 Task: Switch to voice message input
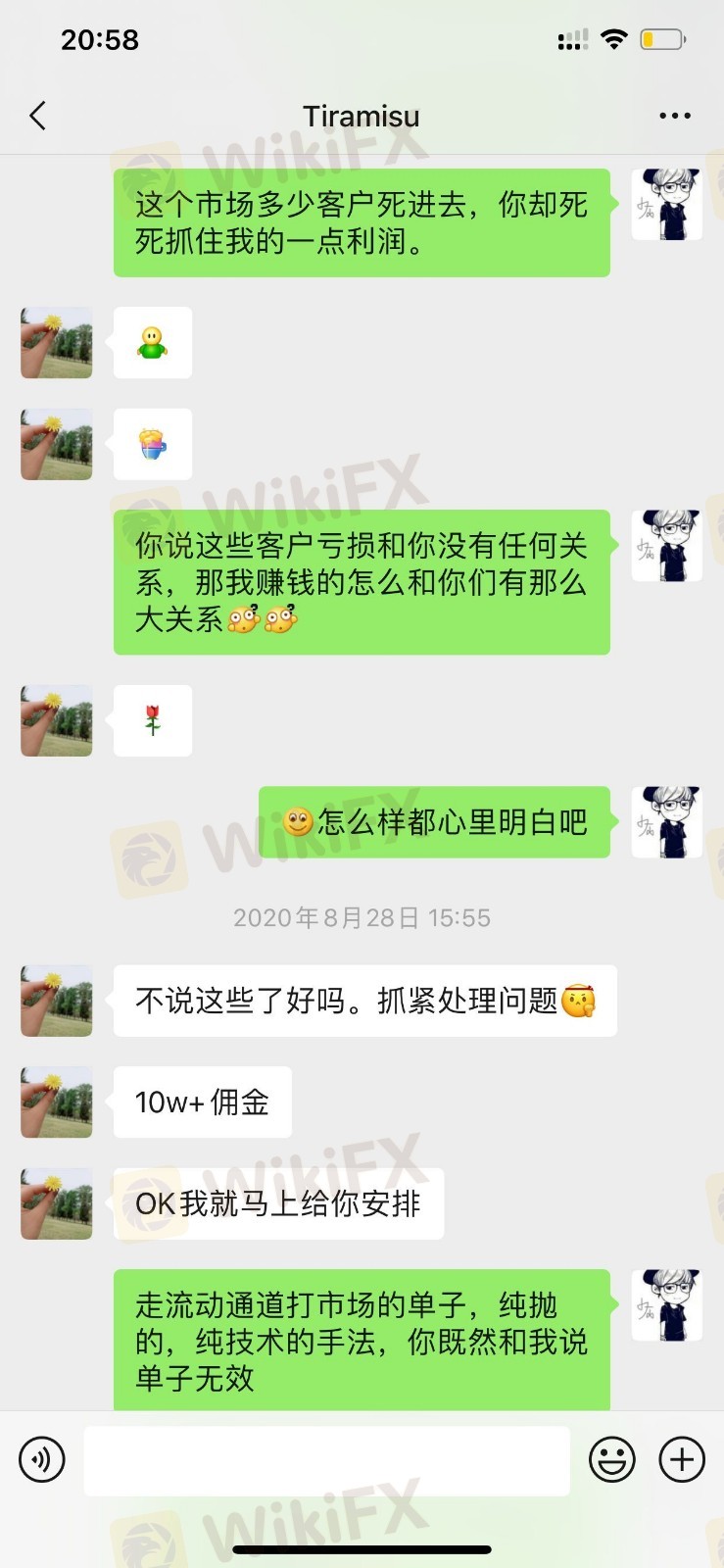tap(42, 1459)
